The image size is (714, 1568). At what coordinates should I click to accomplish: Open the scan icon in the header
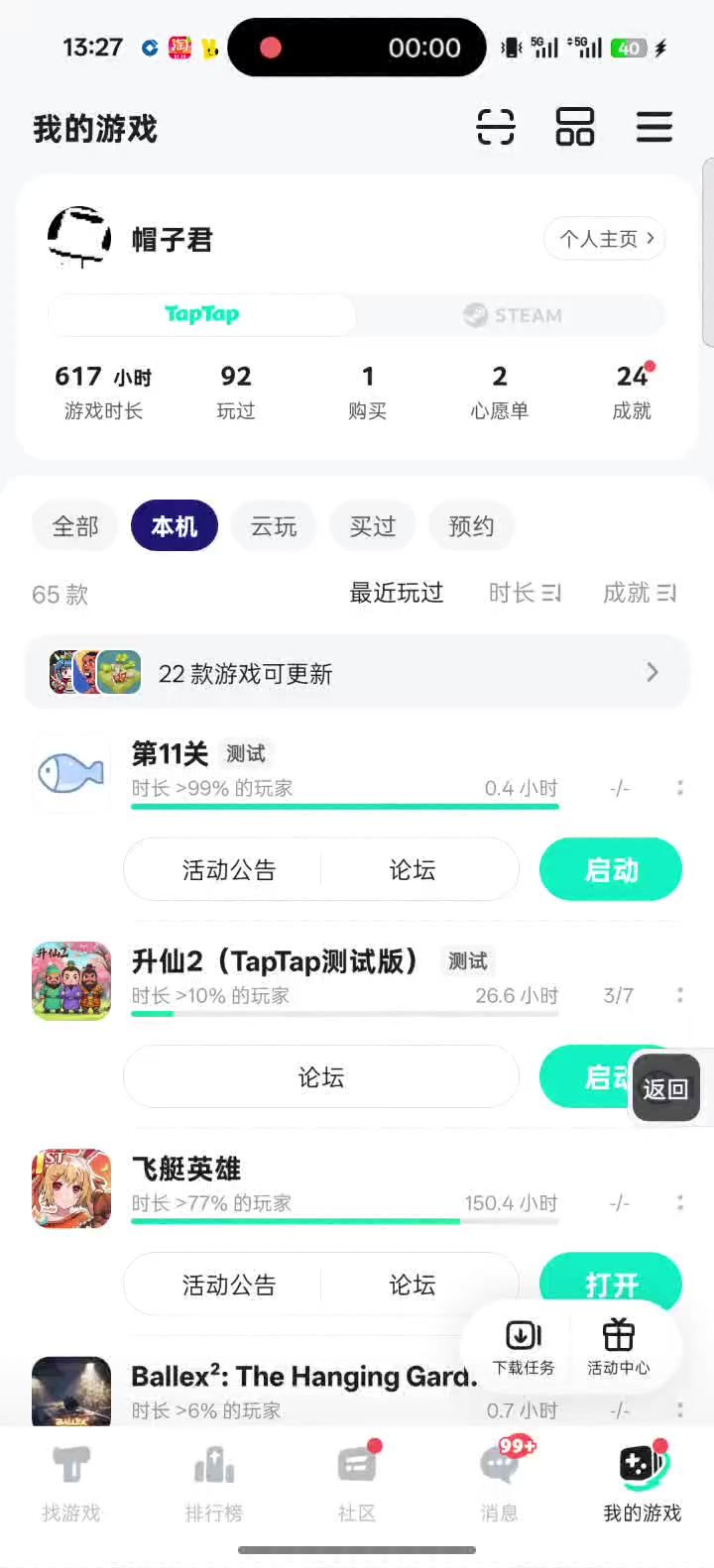coord(496,128)
